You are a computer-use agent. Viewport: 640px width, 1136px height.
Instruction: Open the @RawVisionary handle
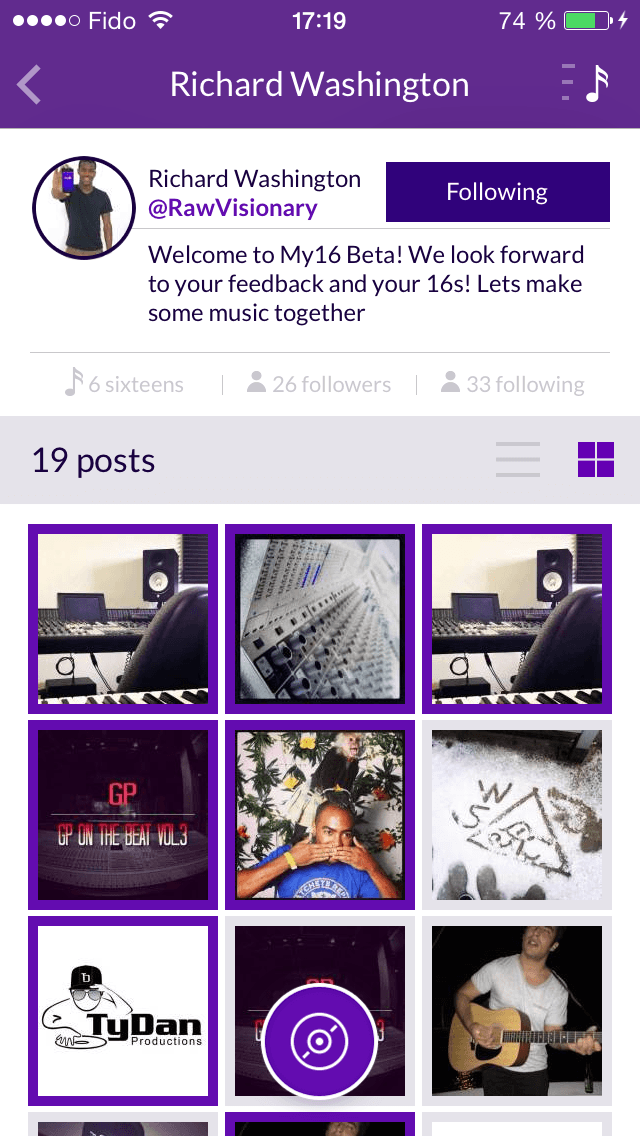click(x=233, y=208)
